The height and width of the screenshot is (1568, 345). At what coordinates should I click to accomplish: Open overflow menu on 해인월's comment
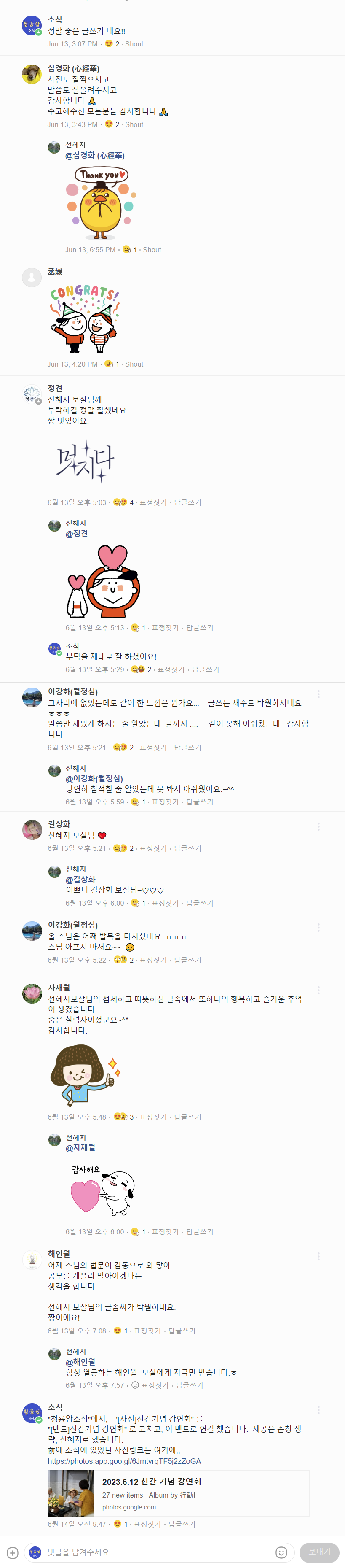(318, 1256)
